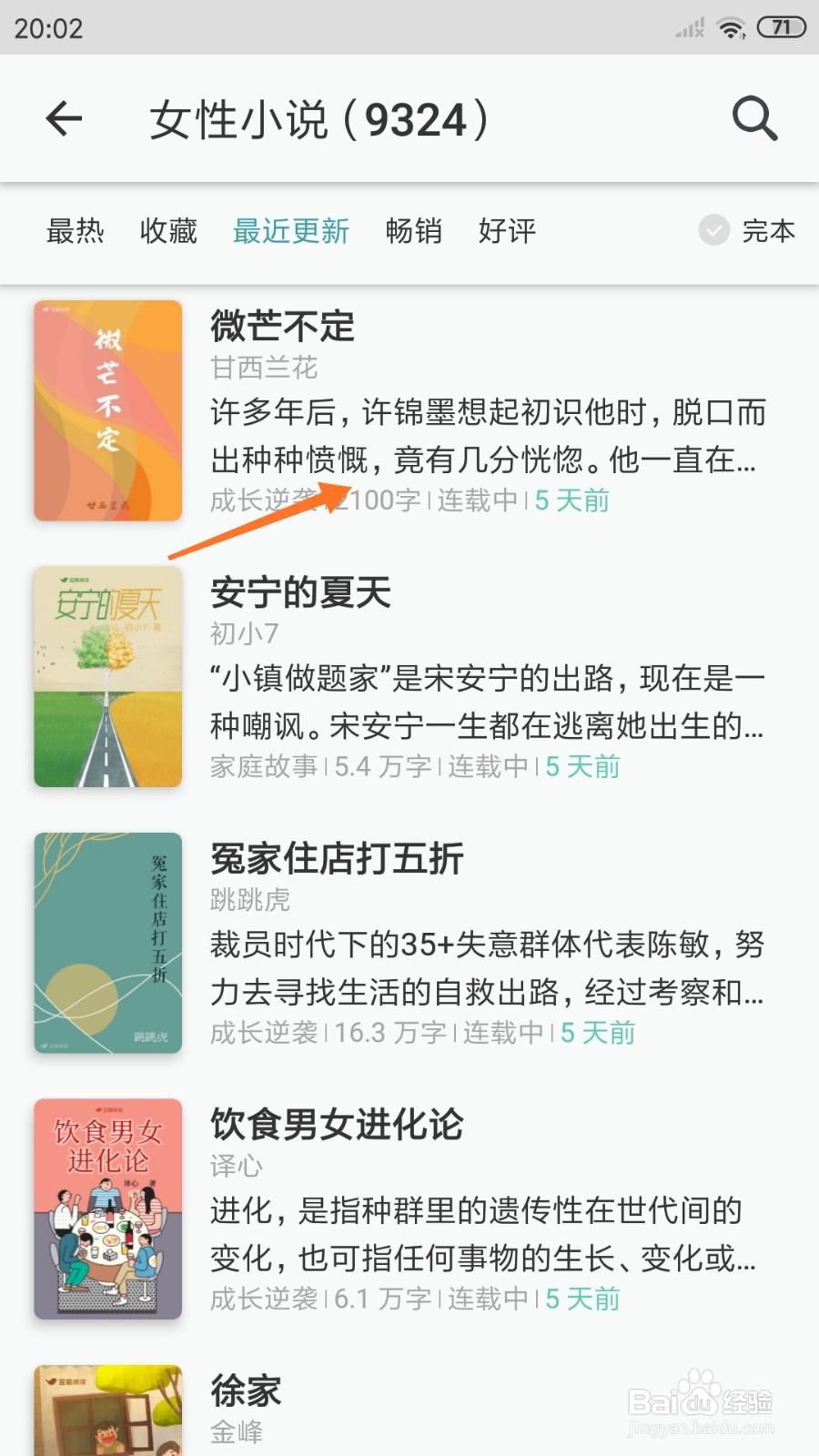Enable the 完本 completed-books filter
819x1456 pixels.
(x=770, y=232)
